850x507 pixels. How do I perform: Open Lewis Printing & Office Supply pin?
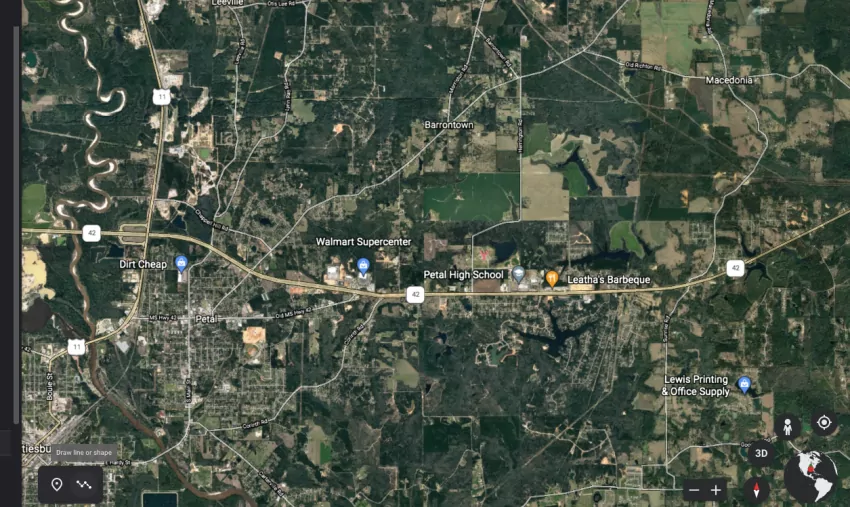(x=743, y=384)
